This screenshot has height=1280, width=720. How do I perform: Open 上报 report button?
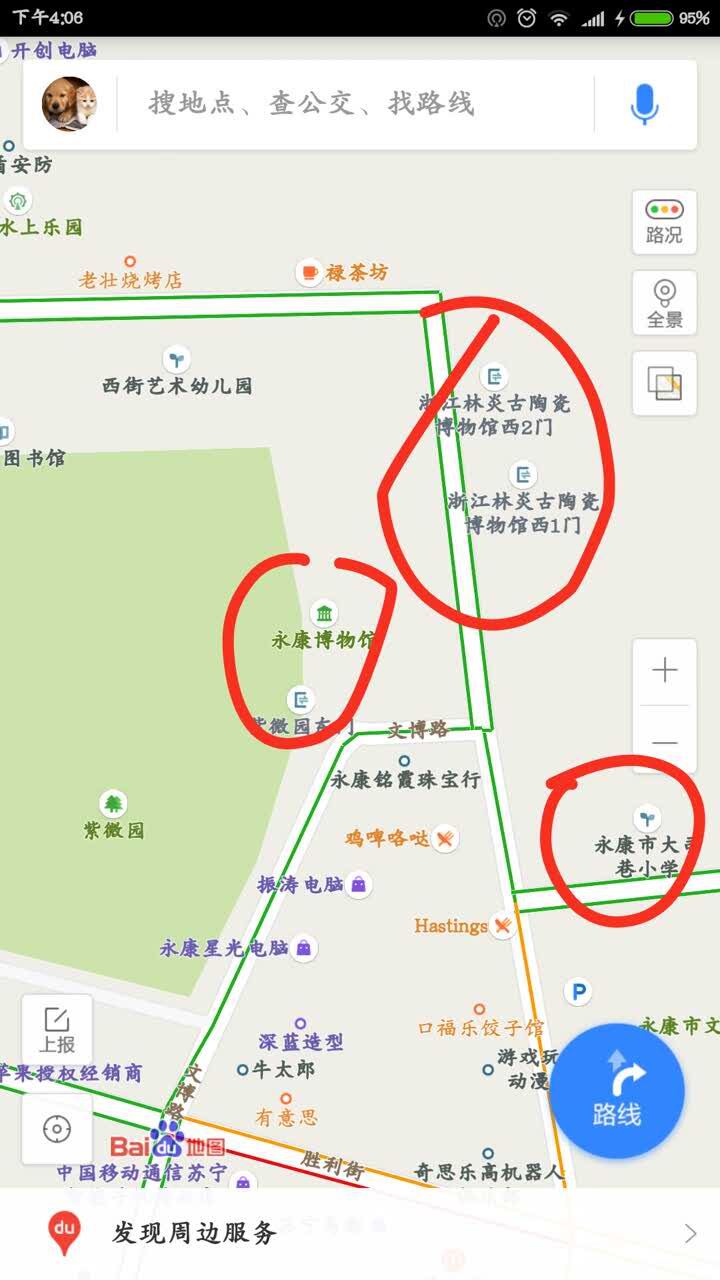coord(57,1030)
